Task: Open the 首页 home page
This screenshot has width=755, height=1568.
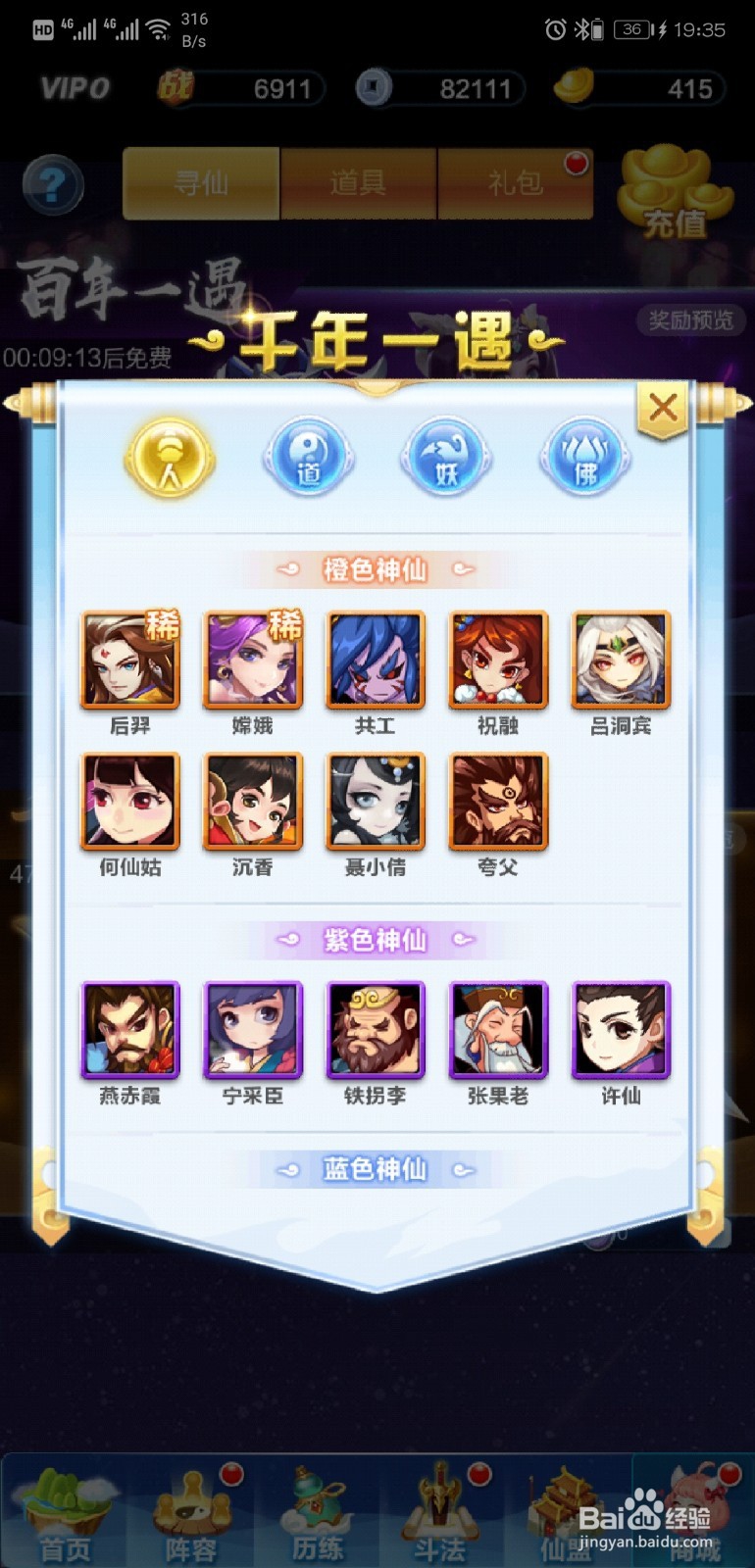Action: click(64, 1514)
